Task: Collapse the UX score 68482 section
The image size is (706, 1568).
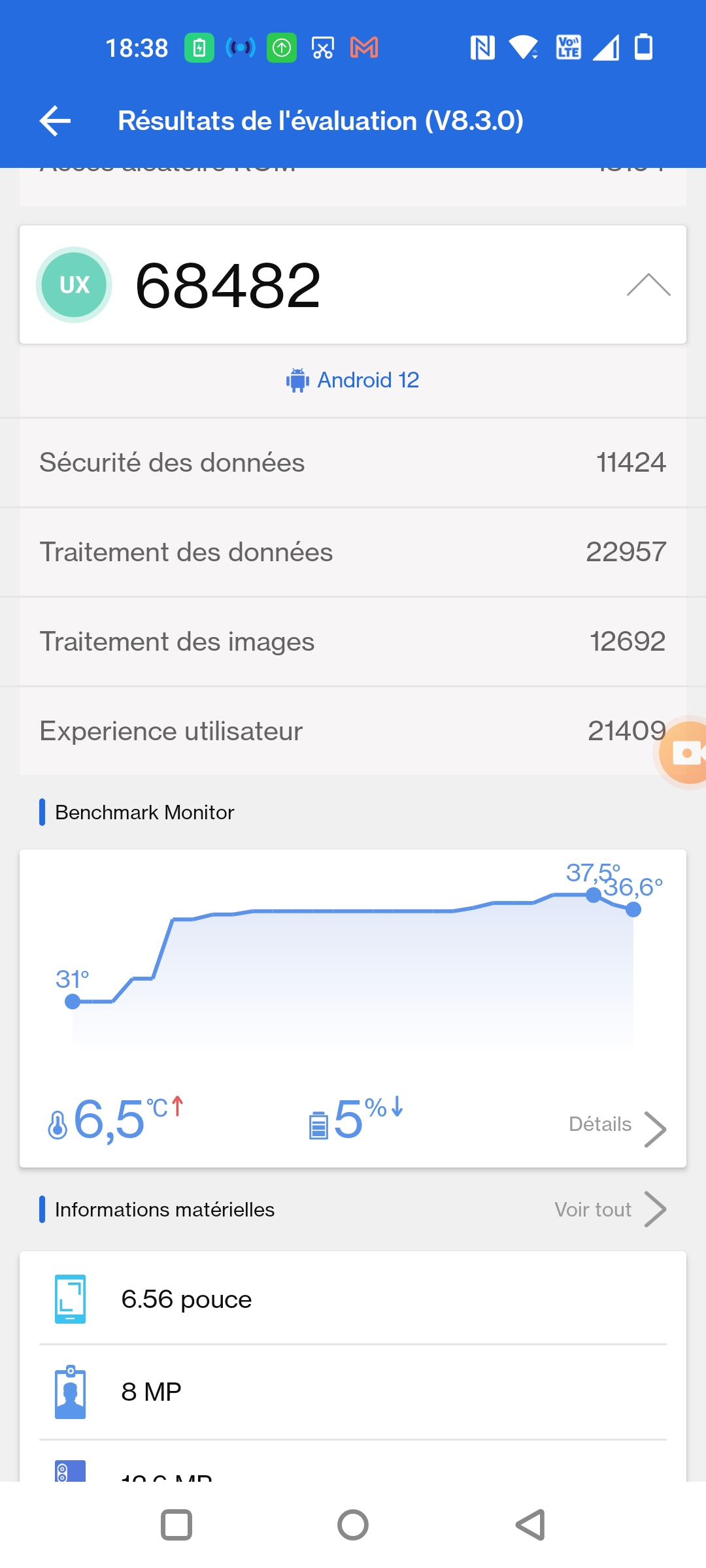Action: 648,285
